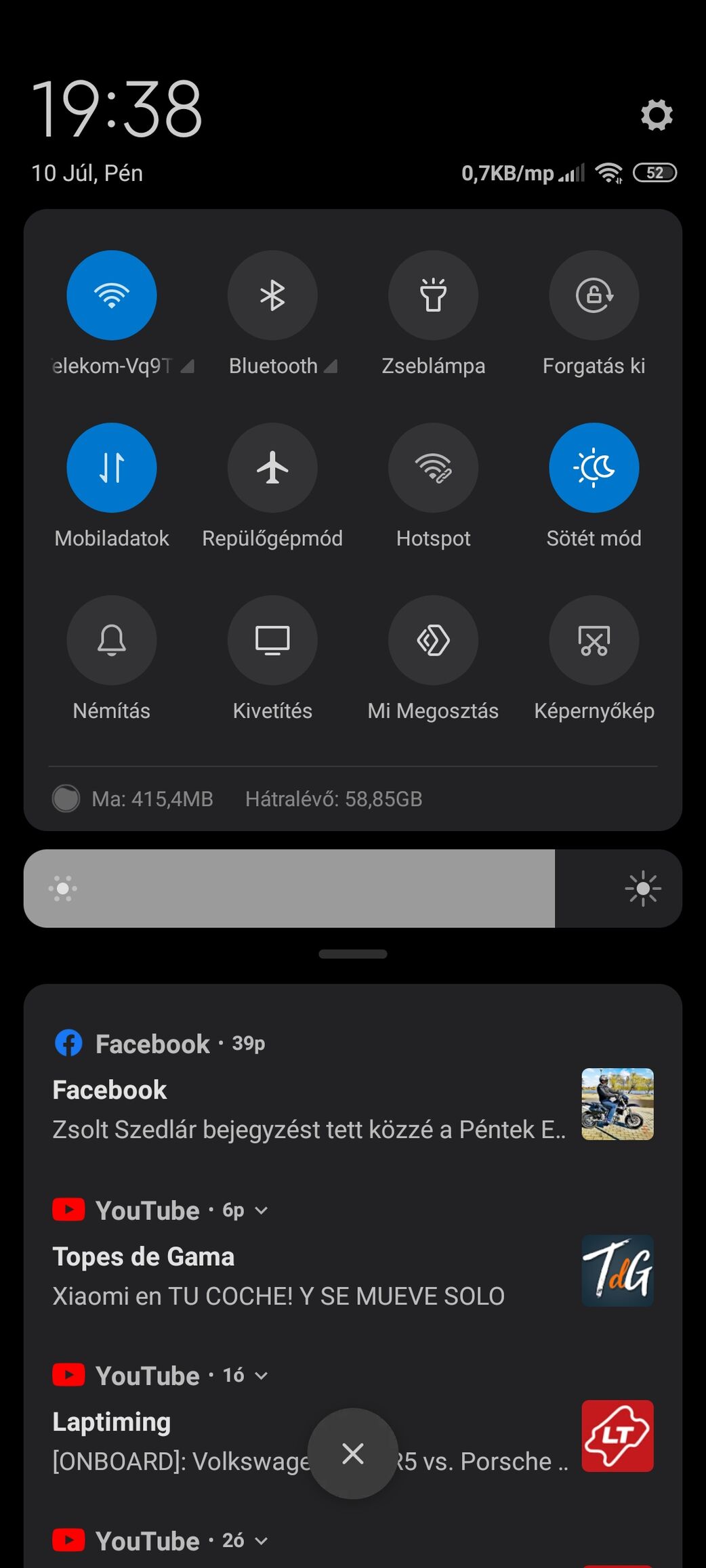
Task: Enable Repülőgépmód airplane mode
Action: click(272, 467)
